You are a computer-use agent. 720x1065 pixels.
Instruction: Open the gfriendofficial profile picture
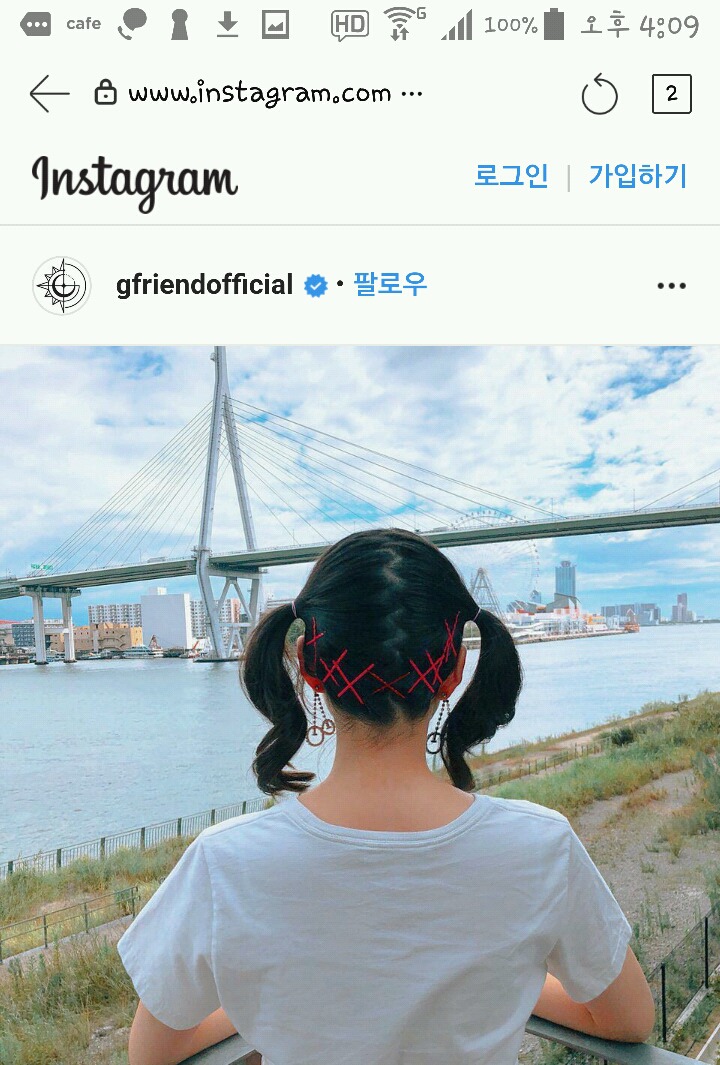pos(62,286)
